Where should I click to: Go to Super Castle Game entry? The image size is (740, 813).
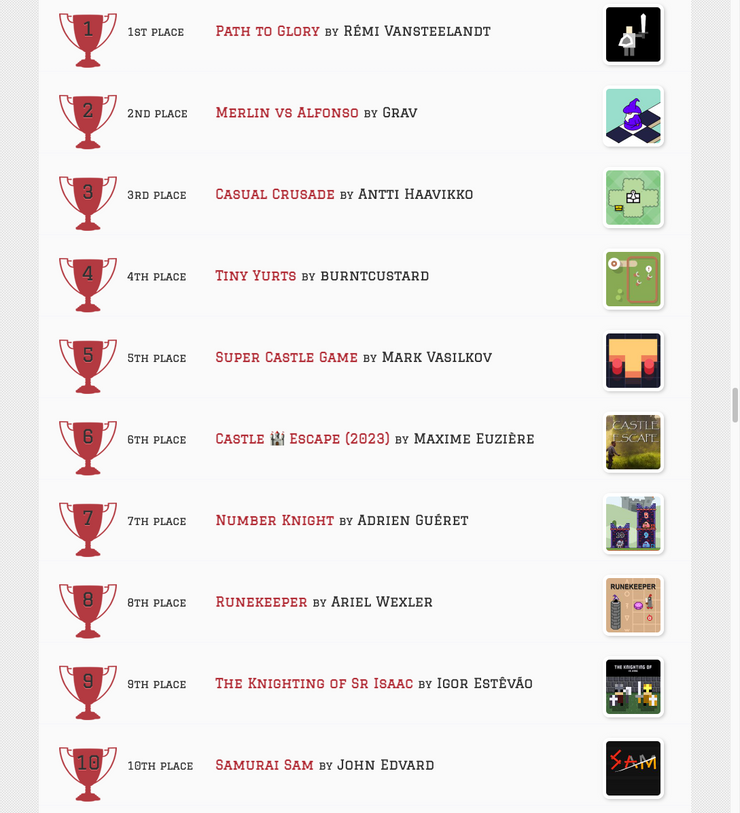point(286,358)
